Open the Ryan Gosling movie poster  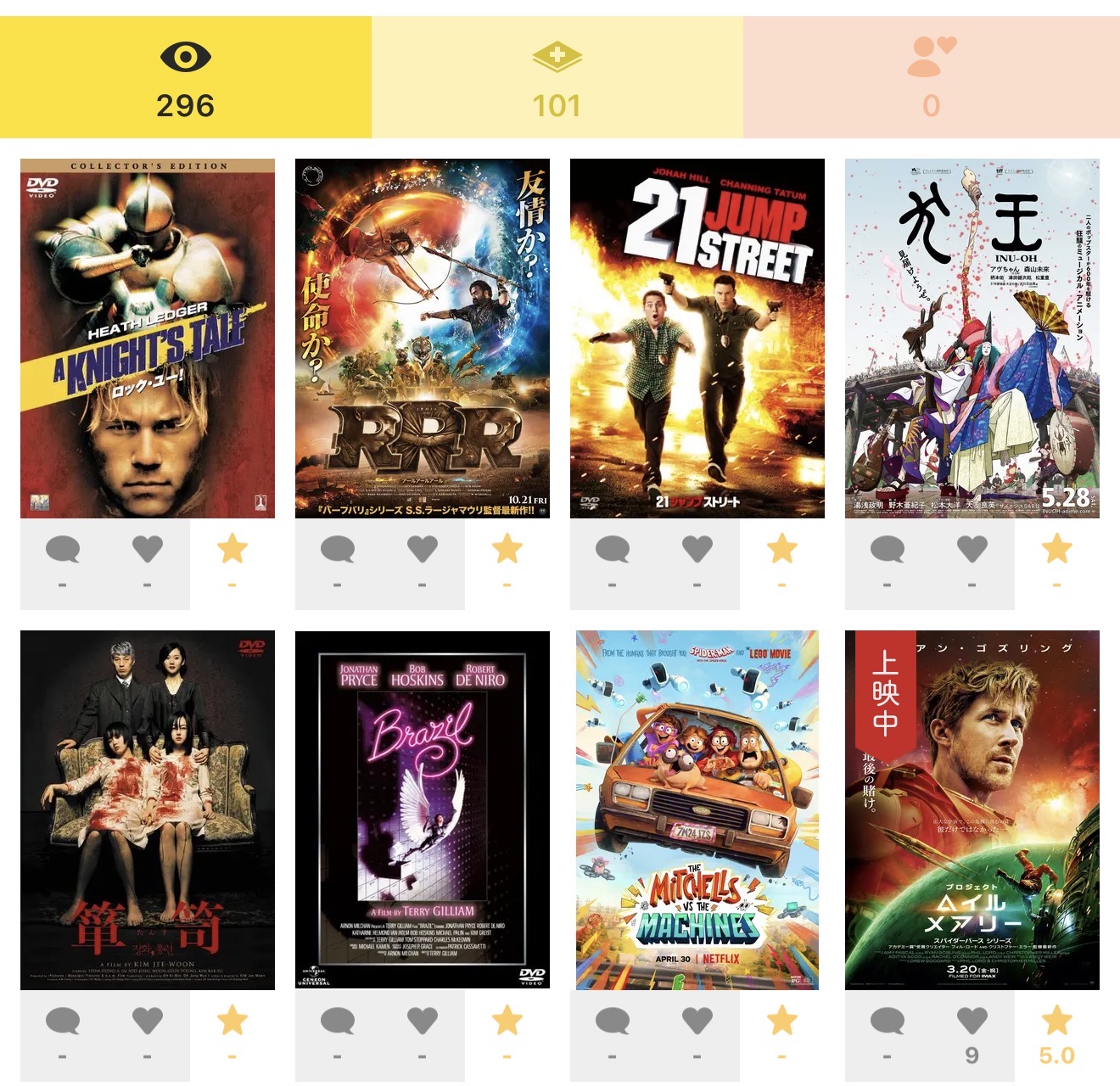pyautogui.click(x=972, y=809)
